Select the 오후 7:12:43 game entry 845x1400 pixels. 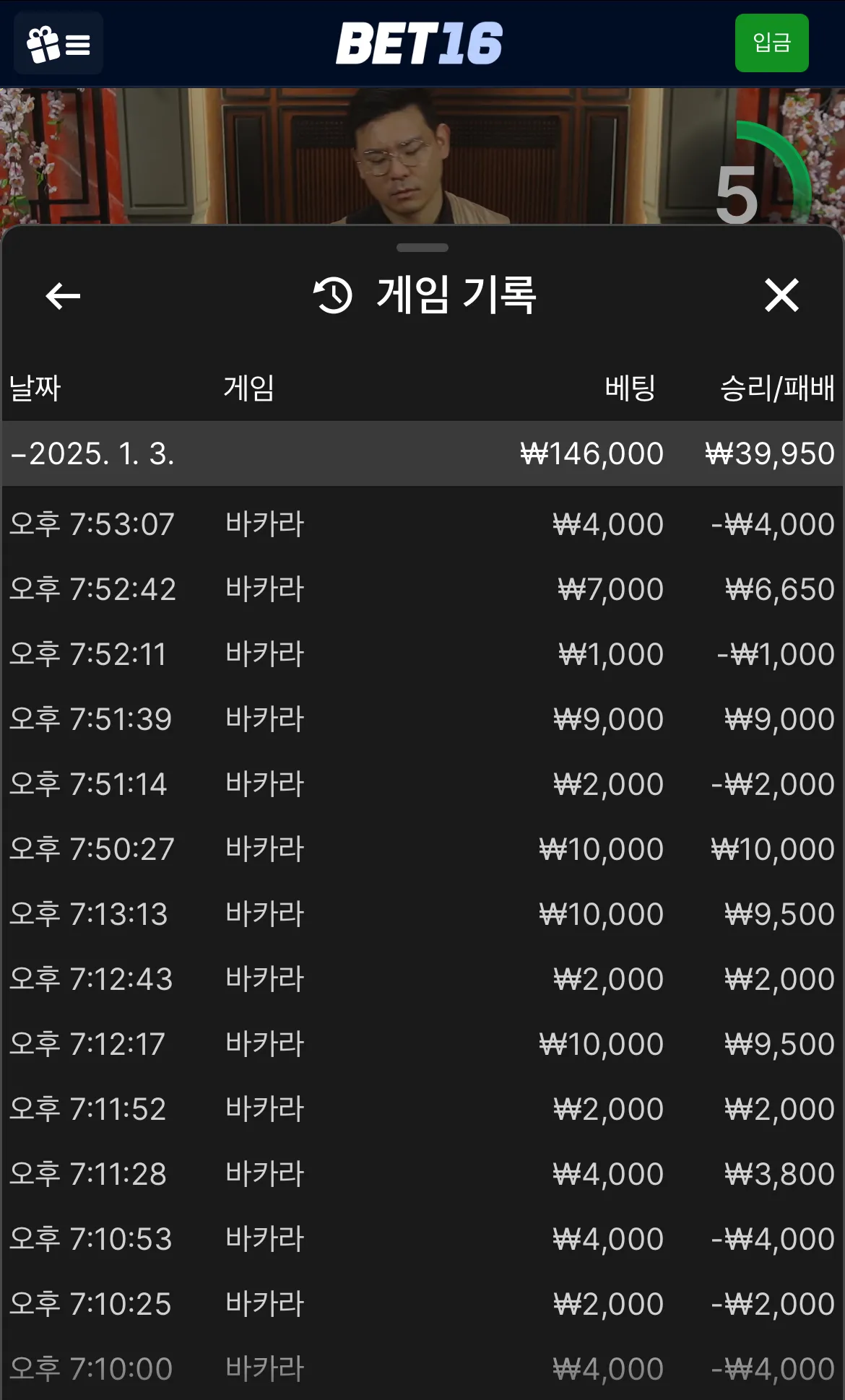pyautogui.click(x=422, y=979)
